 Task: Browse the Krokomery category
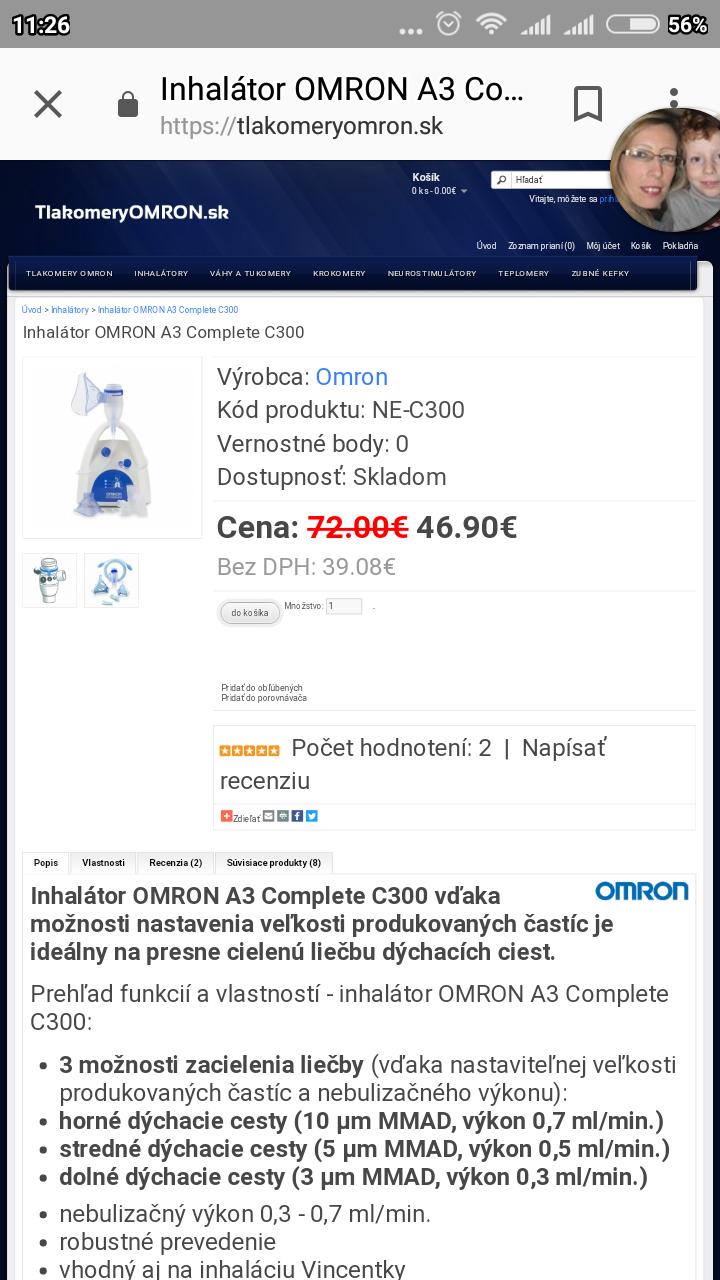[x=339, y=273]
